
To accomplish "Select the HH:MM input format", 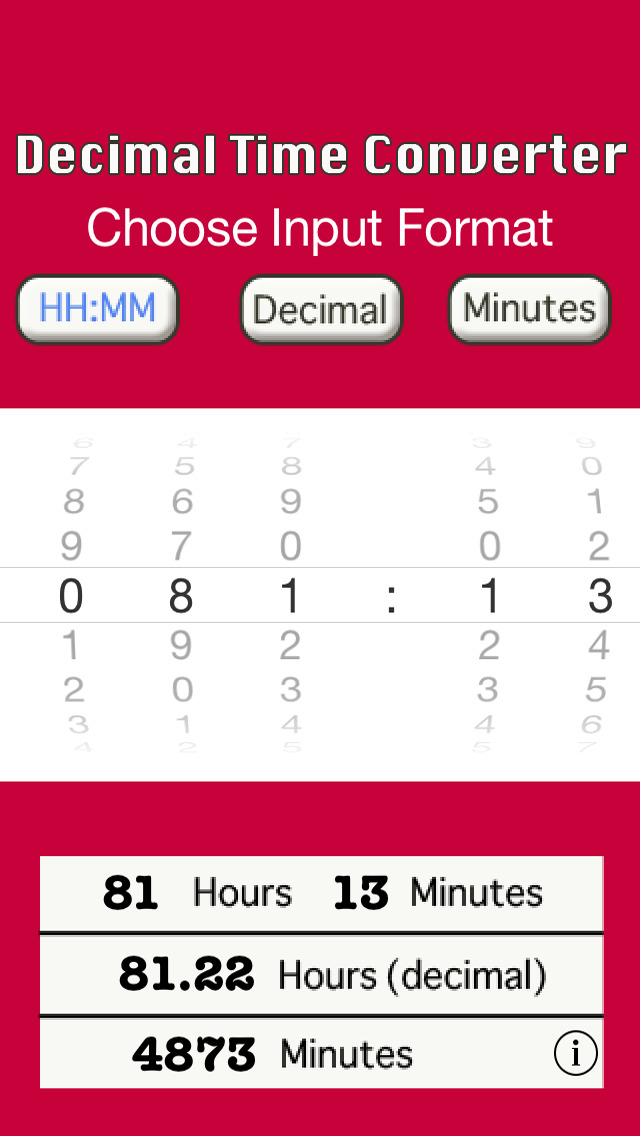I will 98,309.
